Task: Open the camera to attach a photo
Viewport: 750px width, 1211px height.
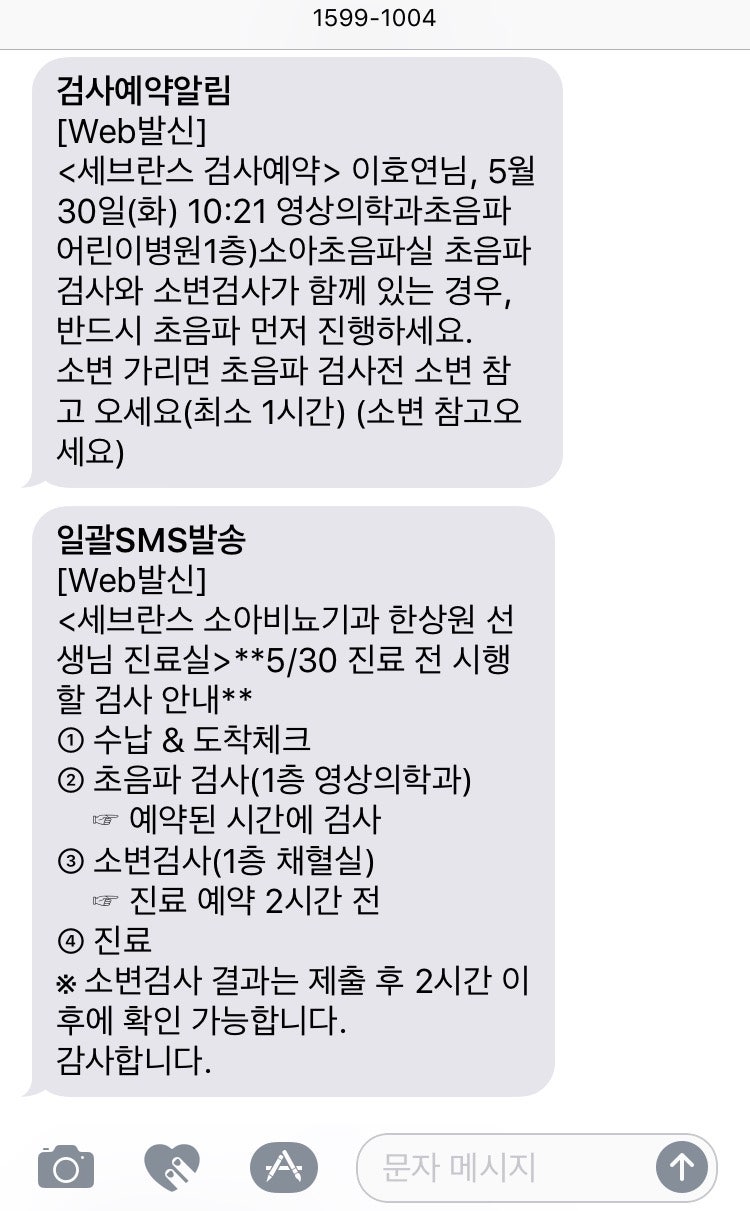Action: (66, 1166)
